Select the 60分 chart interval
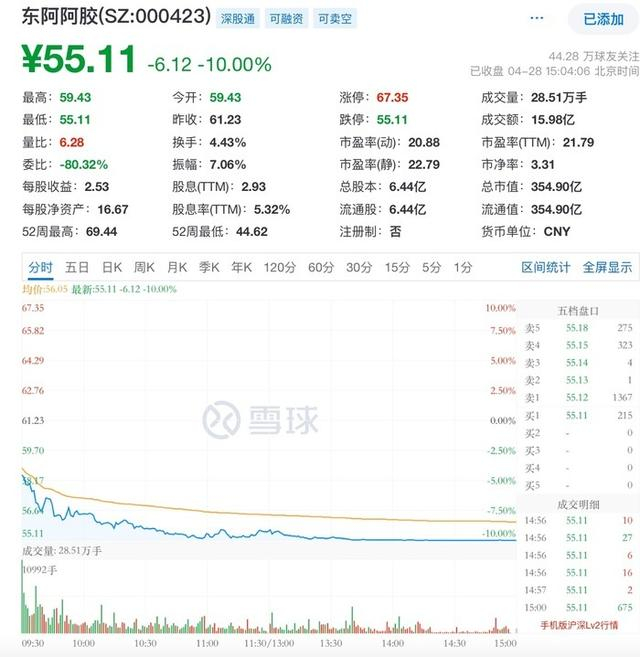This screenshot has width=640, height=657. pos(321,267)
